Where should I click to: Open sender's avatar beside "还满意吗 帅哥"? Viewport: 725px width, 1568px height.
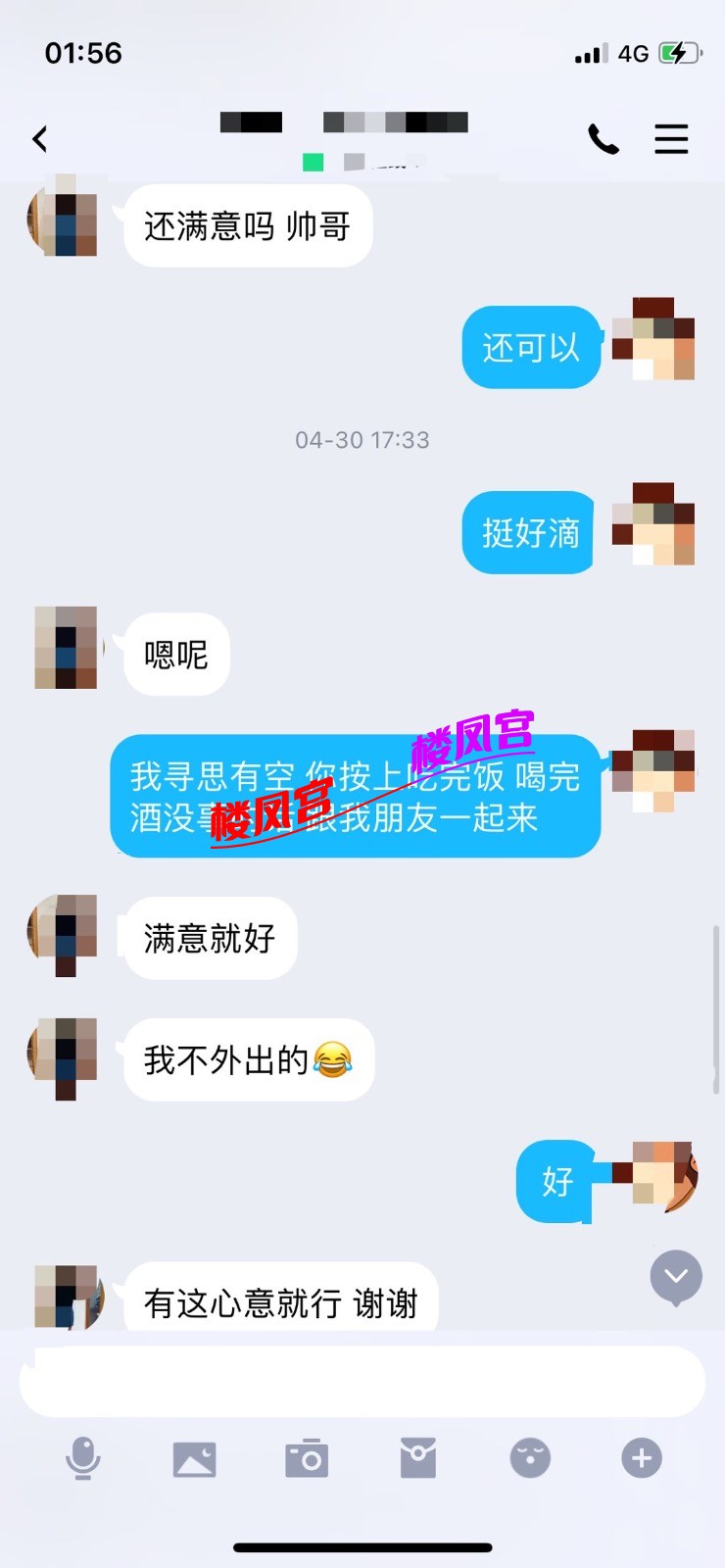63,216
